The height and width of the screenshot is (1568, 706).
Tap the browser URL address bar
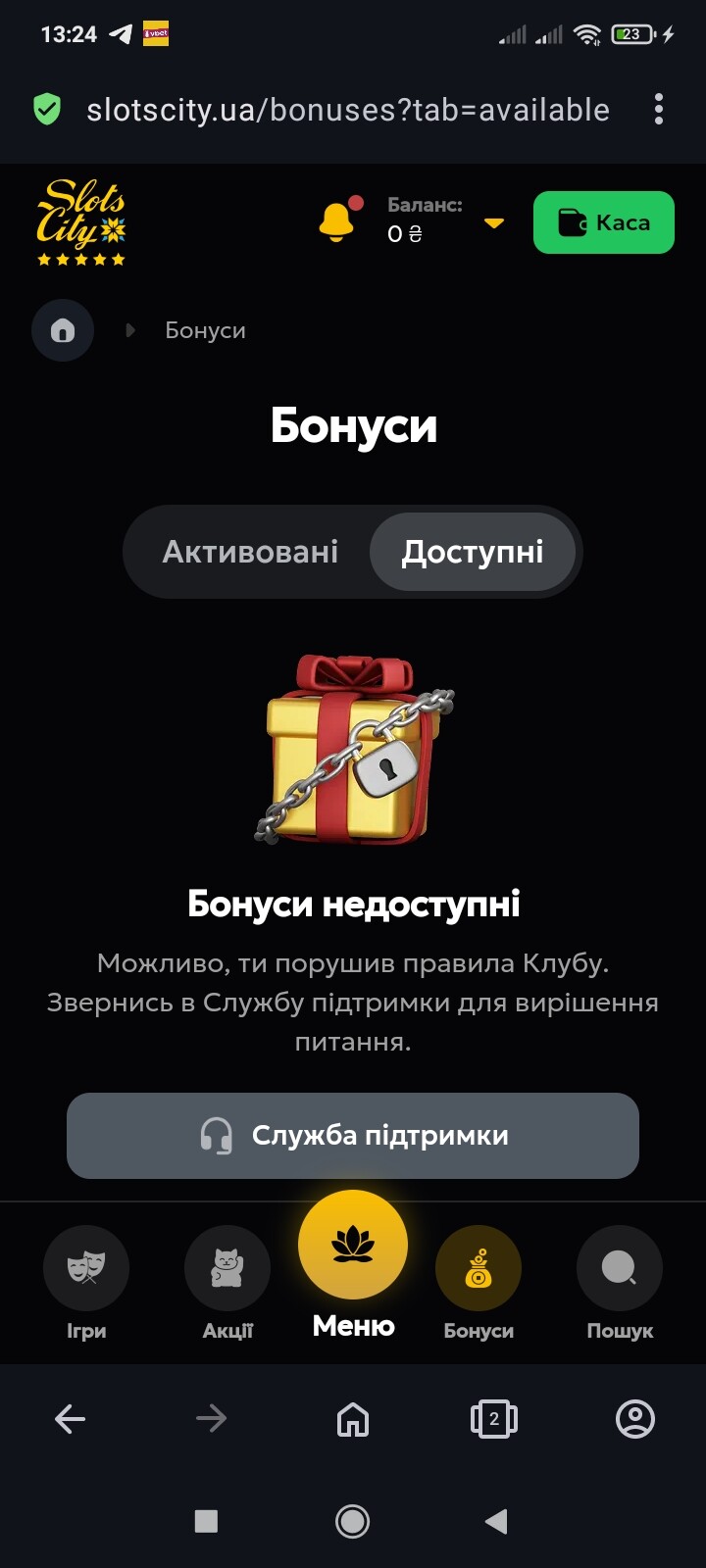pyautogui.click(x=348, y=110)
